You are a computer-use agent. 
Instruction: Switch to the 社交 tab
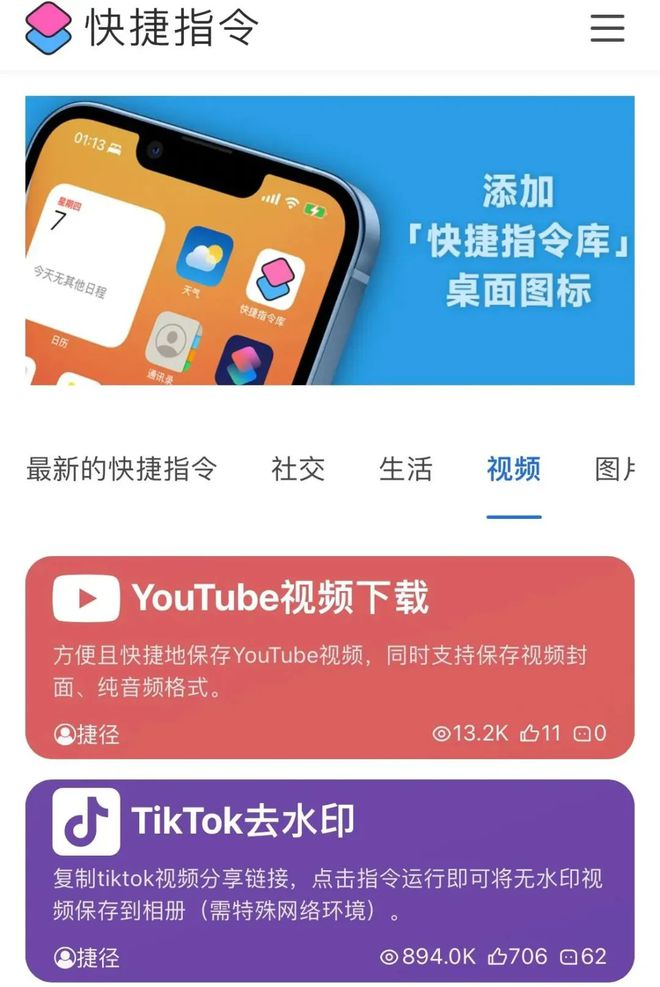click(x=298, y=468)
